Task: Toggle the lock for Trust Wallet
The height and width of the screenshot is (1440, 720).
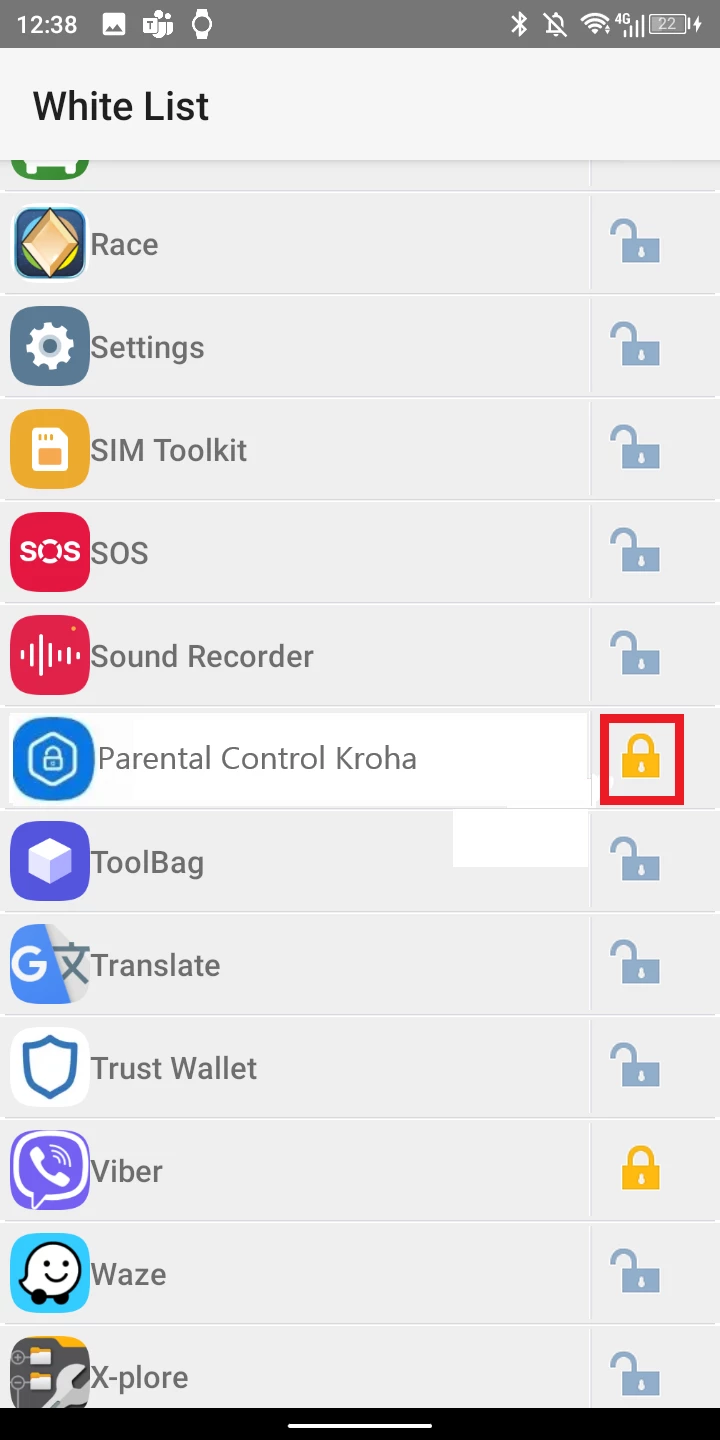Action: (x=636, y=1068)
